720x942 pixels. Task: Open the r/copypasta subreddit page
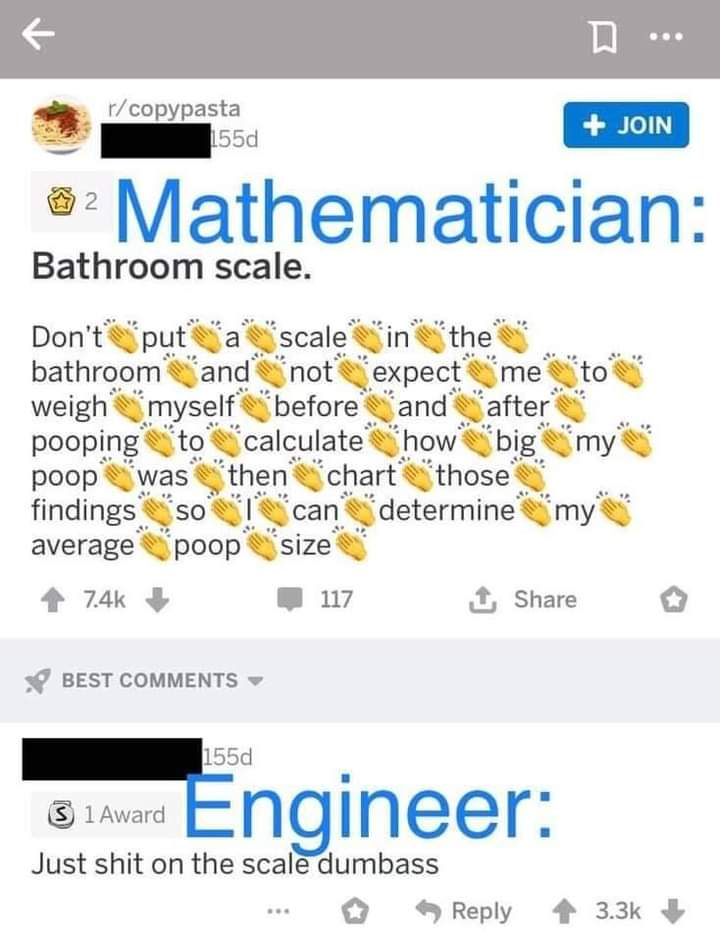pyautogui.click(x=174, y=108)
